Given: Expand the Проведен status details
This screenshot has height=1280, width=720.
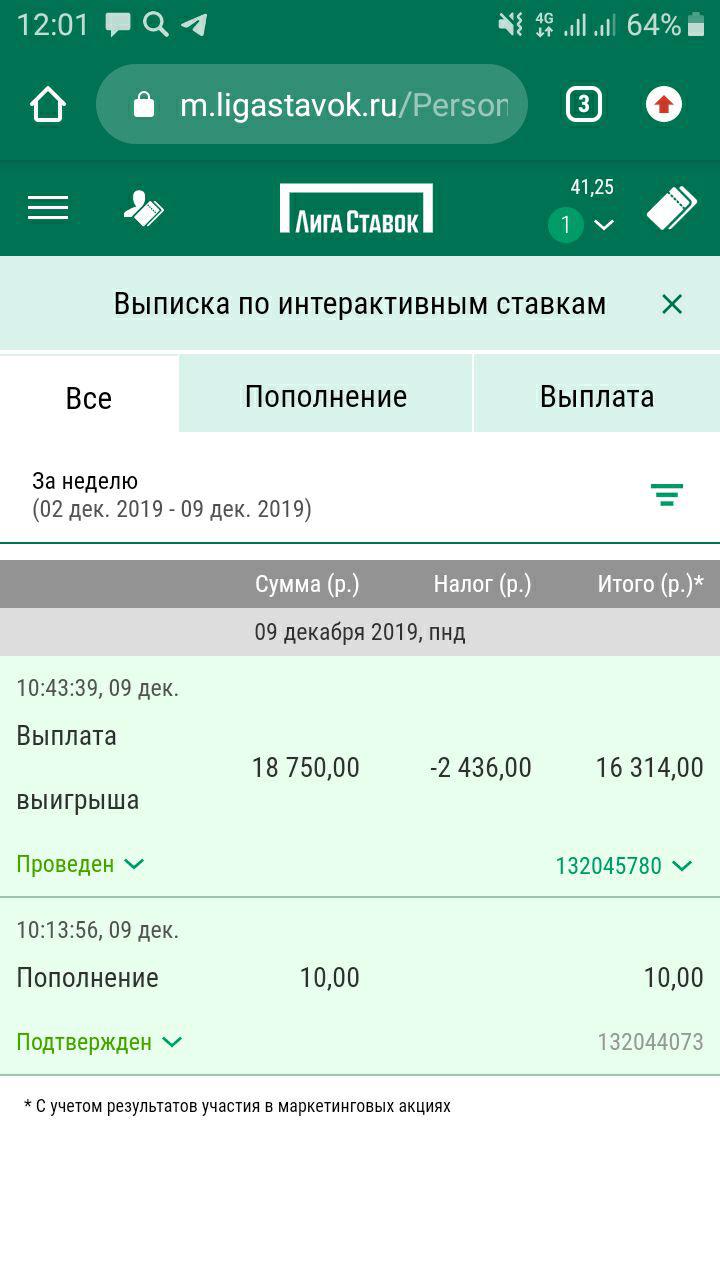Looking at the screenshot, I should click(x=81, y=864).
